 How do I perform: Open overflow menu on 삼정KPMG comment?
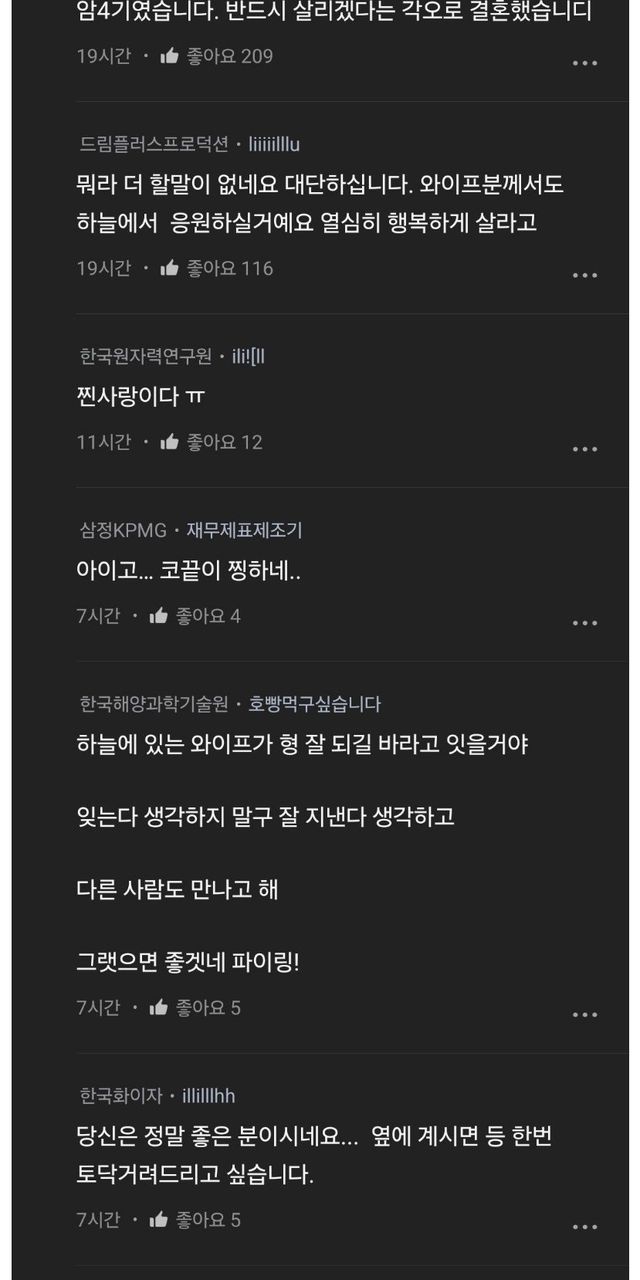[584, 623]
